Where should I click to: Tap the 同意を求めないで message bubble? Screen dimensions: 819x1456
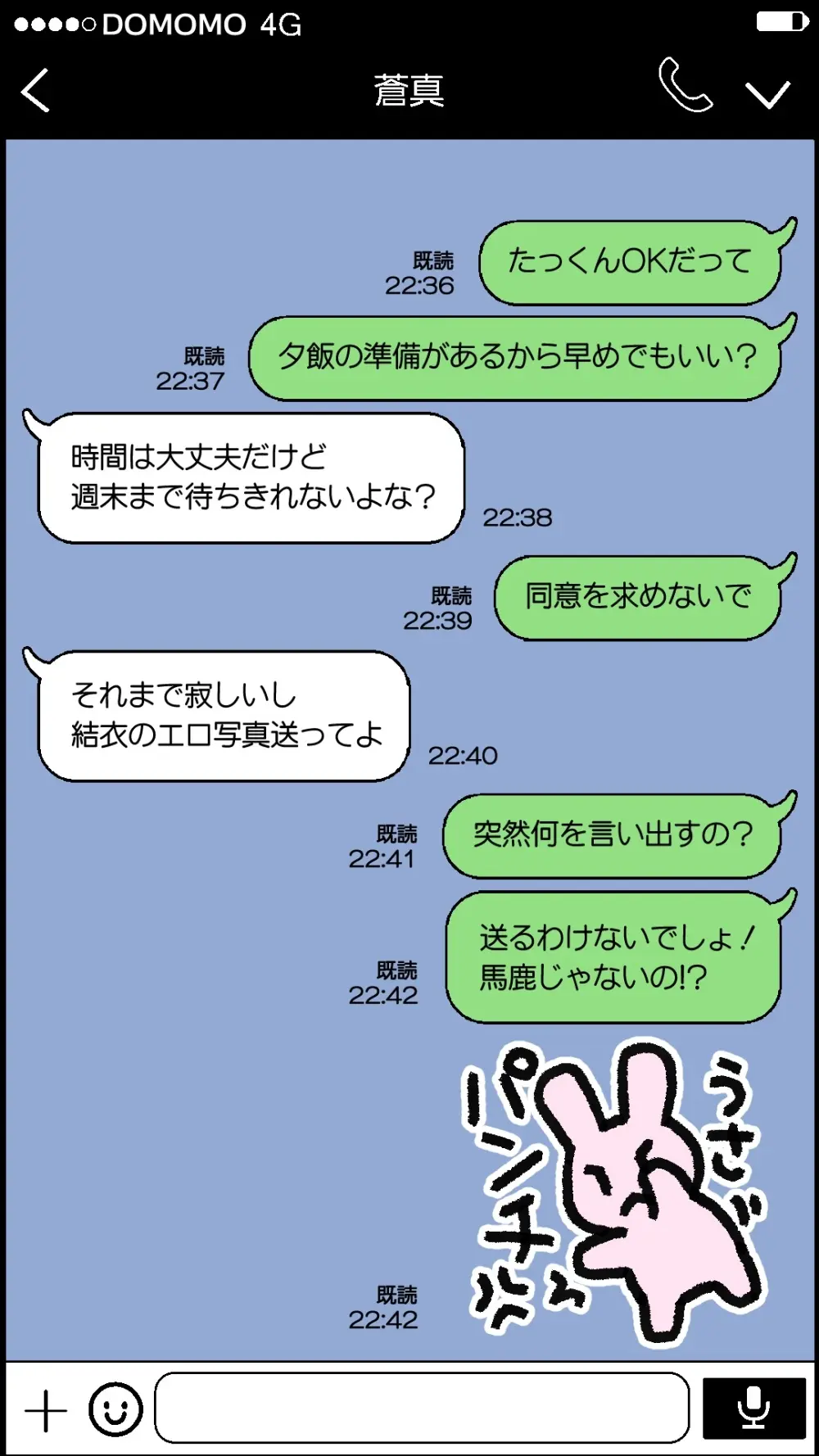point(638,596)
